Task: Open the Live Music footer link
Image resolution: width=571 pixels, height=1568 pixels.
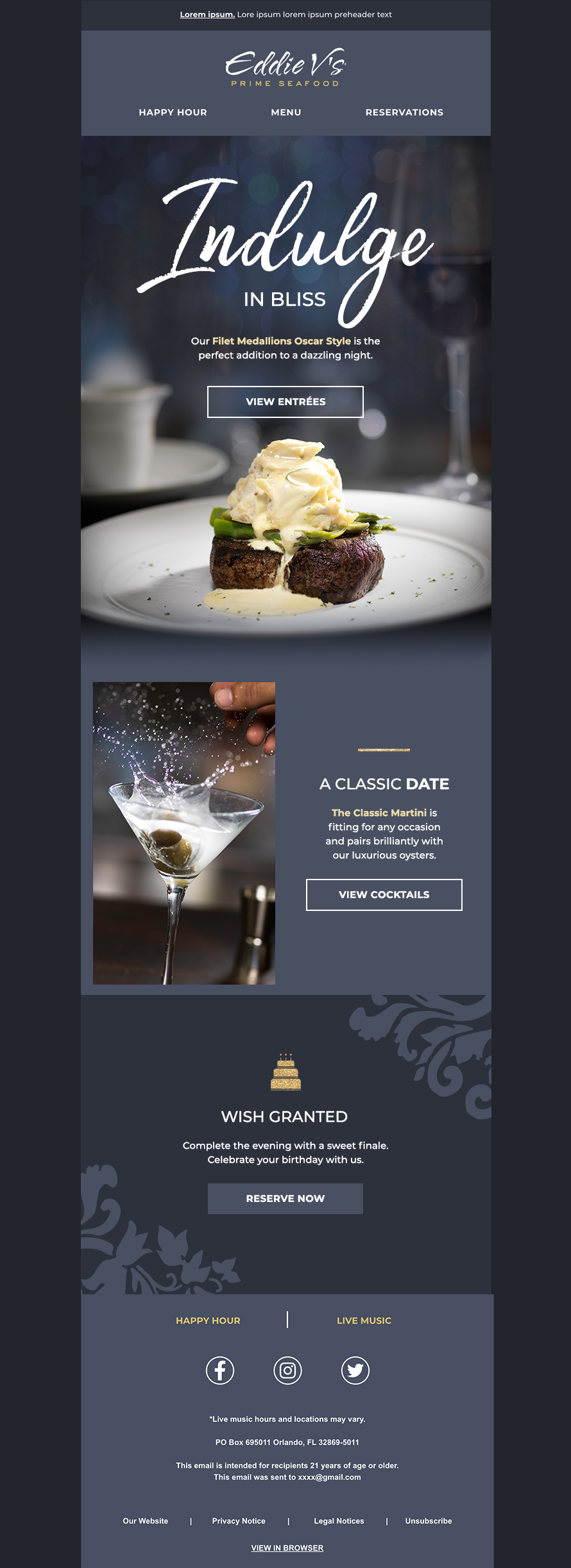Action: coord(364,1321)
